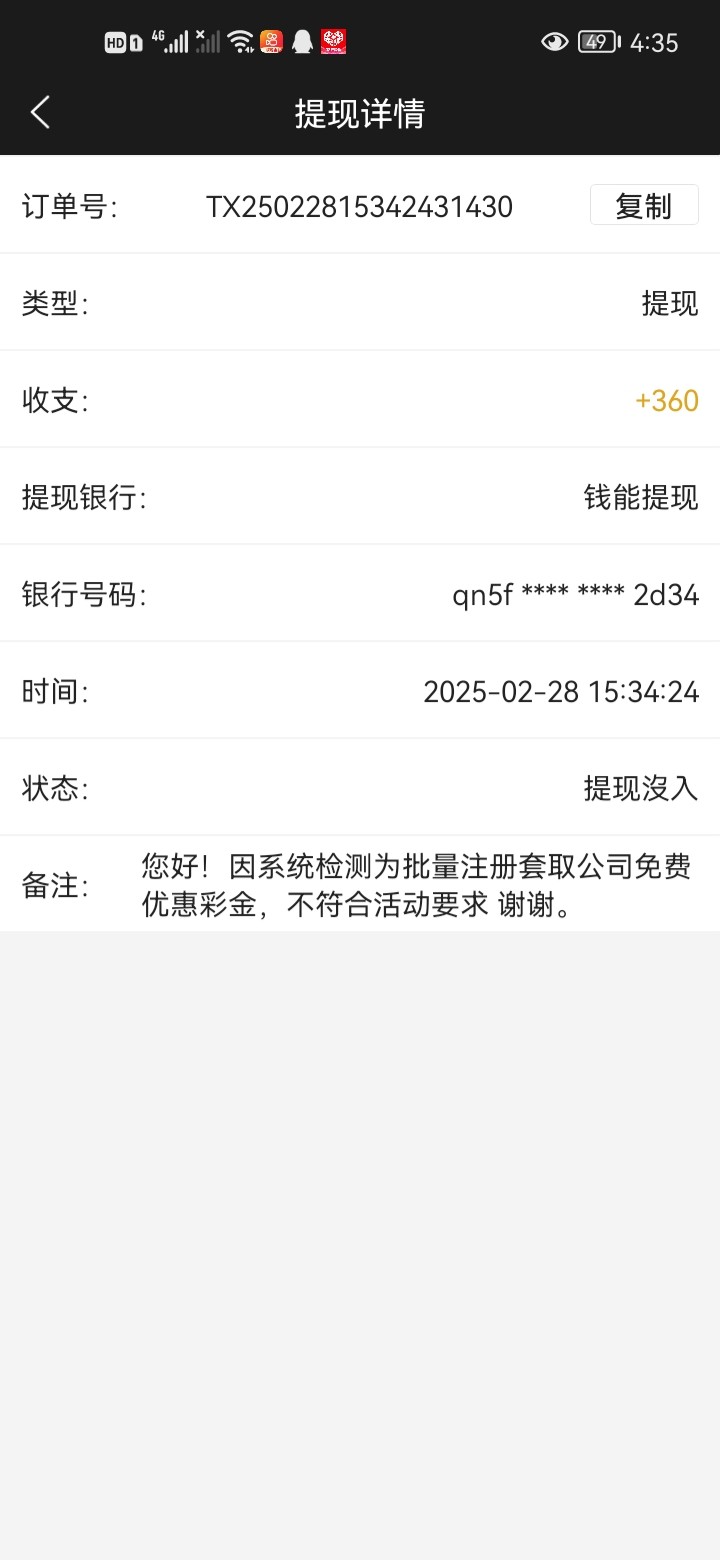Tap the back arrow icon
The width and height of the screenshot is (720, 1560).
40,113
